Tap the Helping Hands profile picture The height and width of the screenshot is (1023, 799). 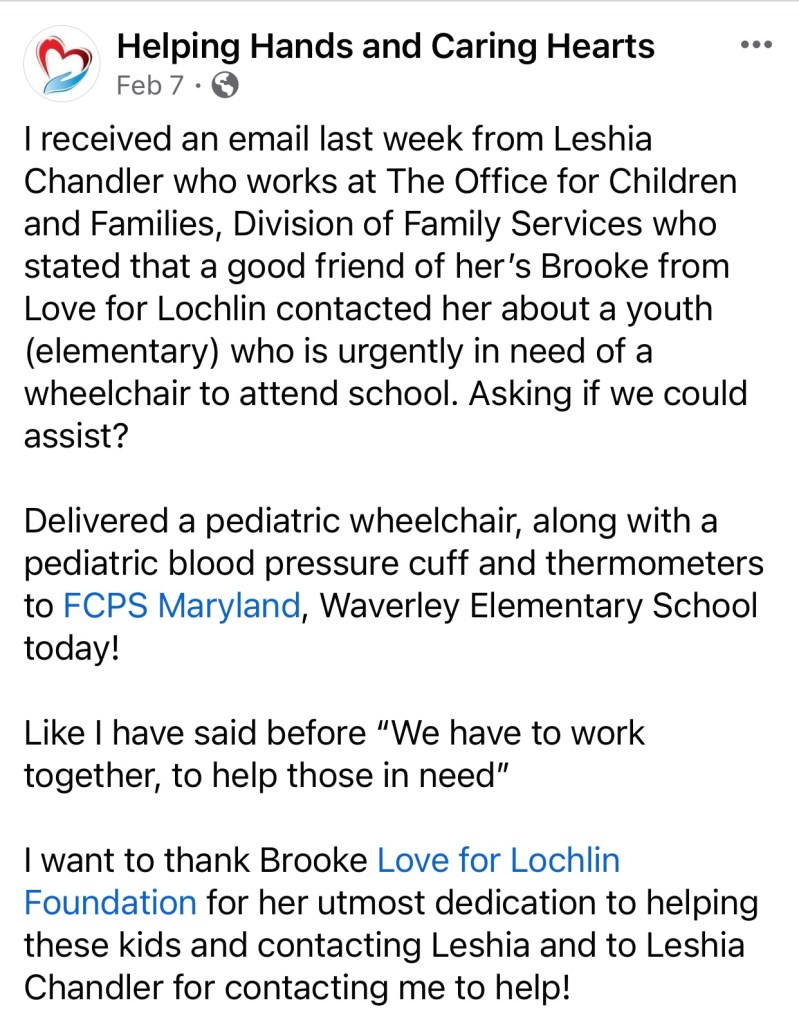point(63,63)
